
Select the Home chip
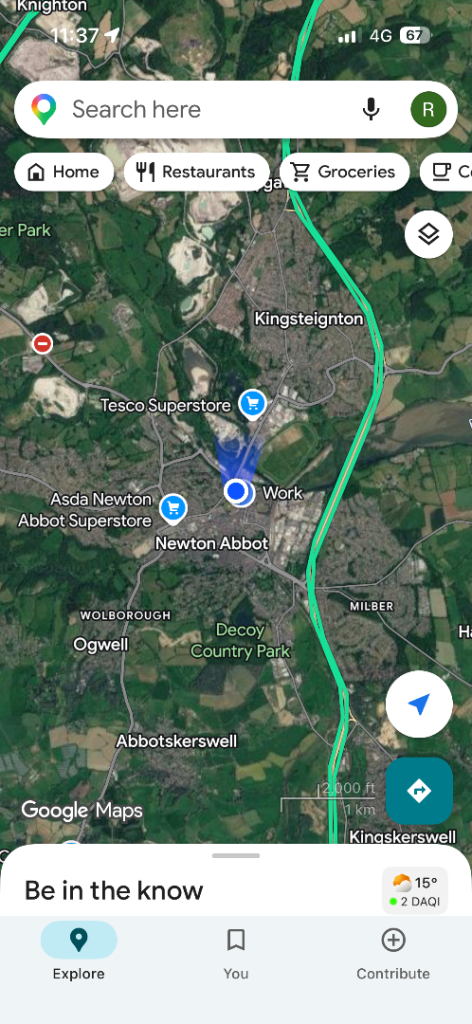click(x=64, y=172)
